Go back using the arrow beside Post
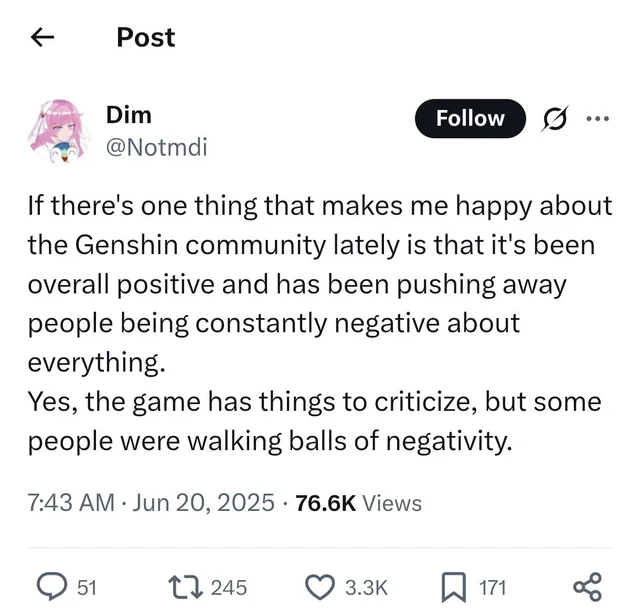The width and height of the screenshot is (640, 609). 42,38
